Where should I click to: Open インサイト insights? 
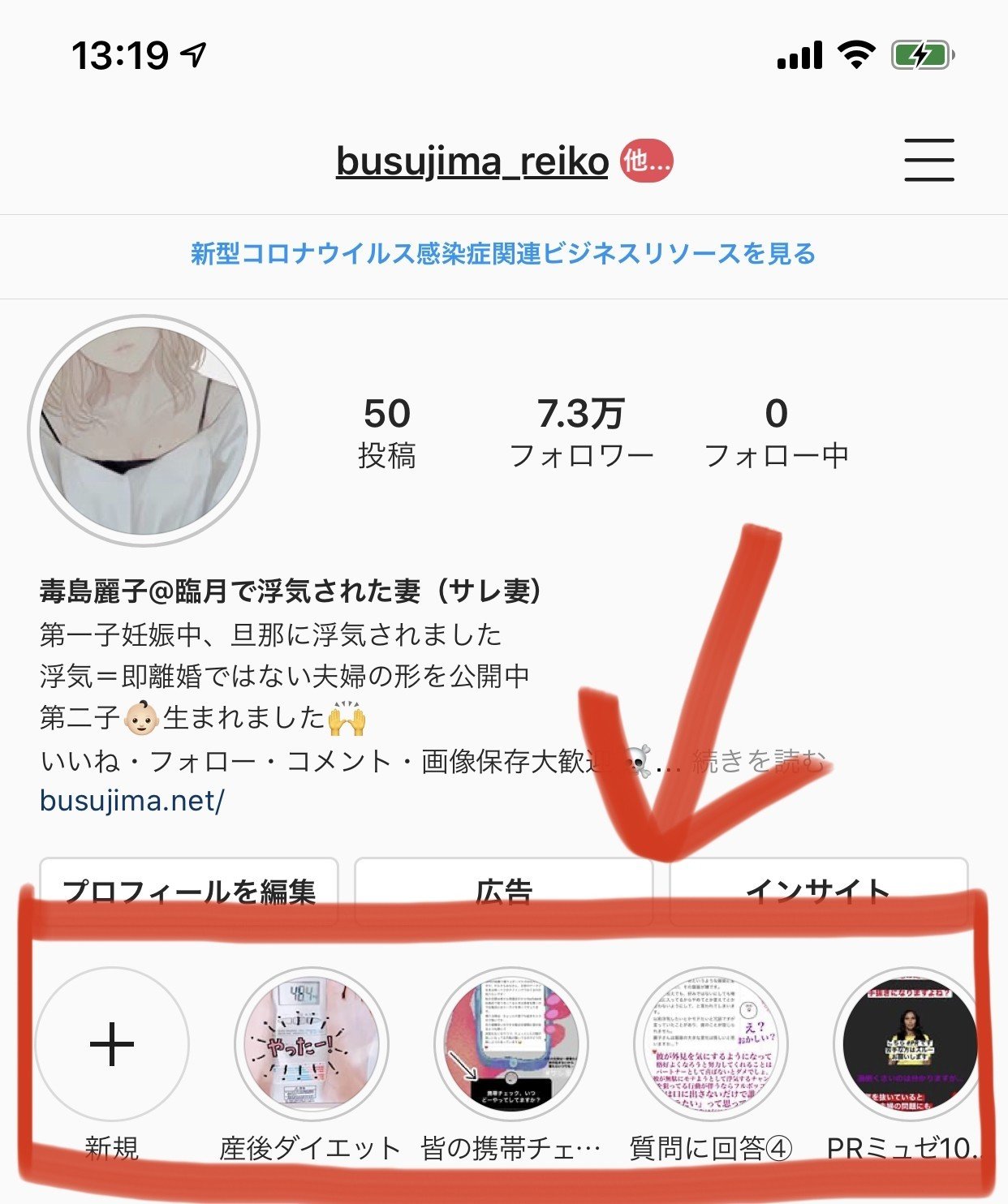pyautogui.click(x=818, y=890)
